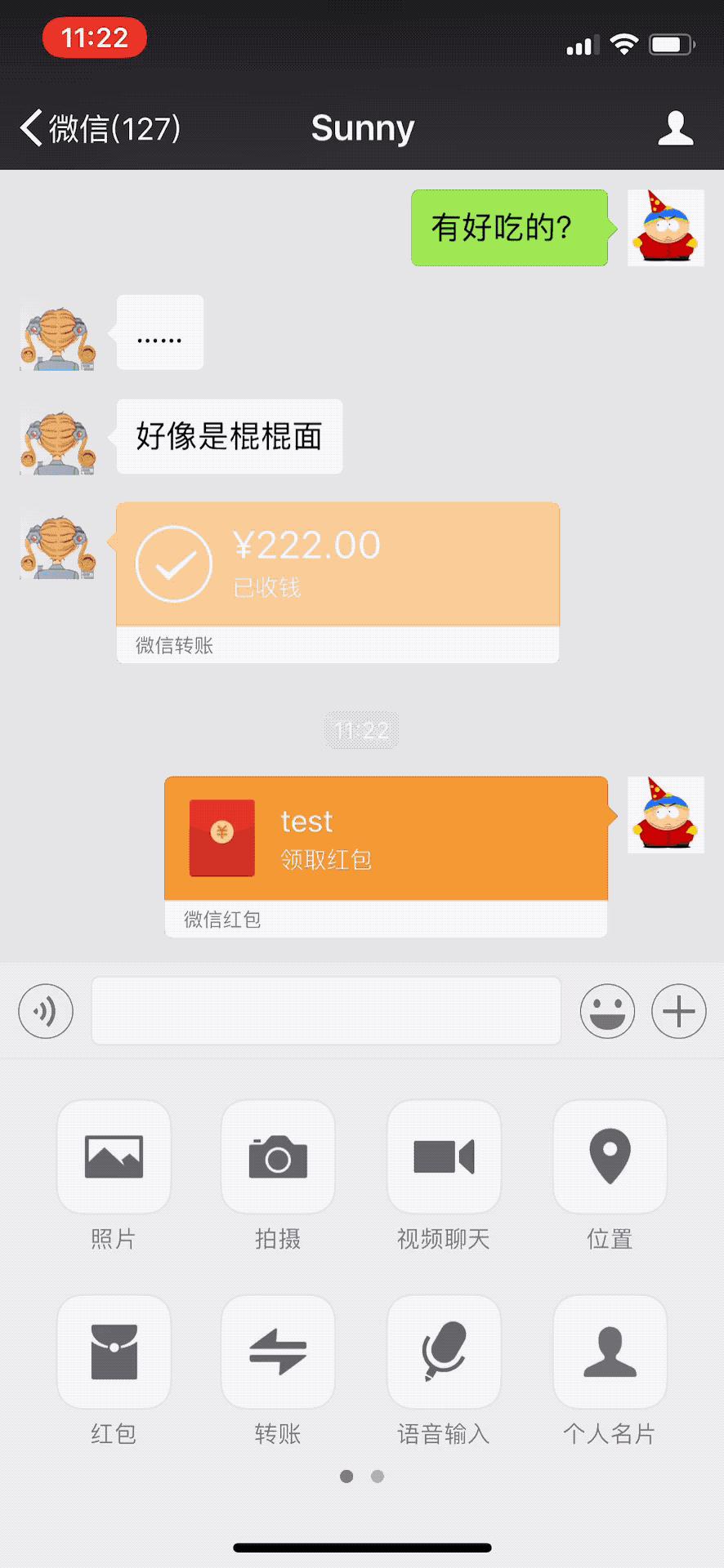Open the 转账 money transfer feature
This screenshot has width=724, height=1568.
(277, 1352)
